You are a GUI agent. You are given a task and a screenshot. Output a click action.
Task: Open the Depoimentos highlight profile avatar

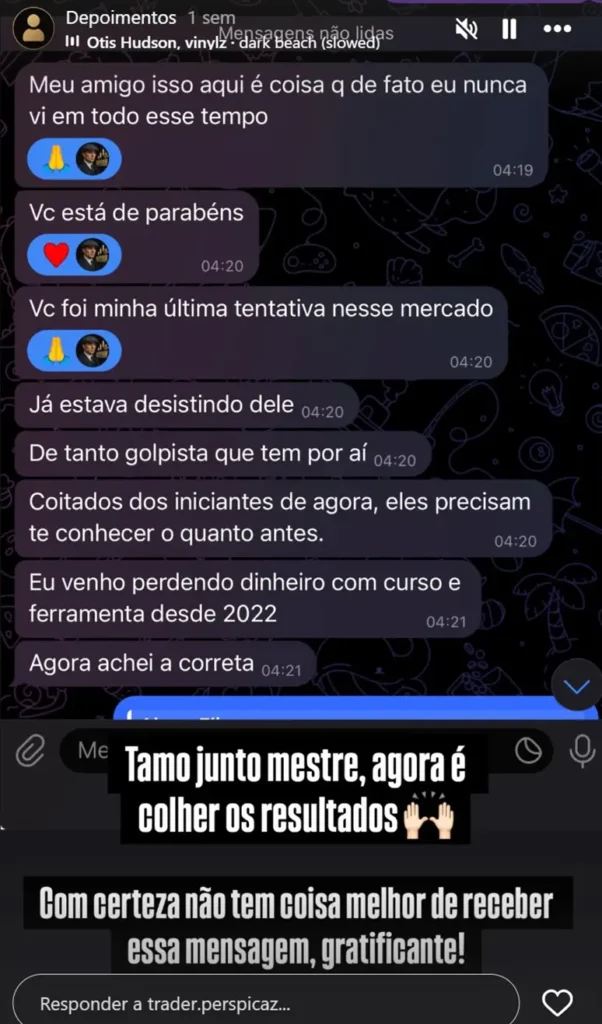34,29
